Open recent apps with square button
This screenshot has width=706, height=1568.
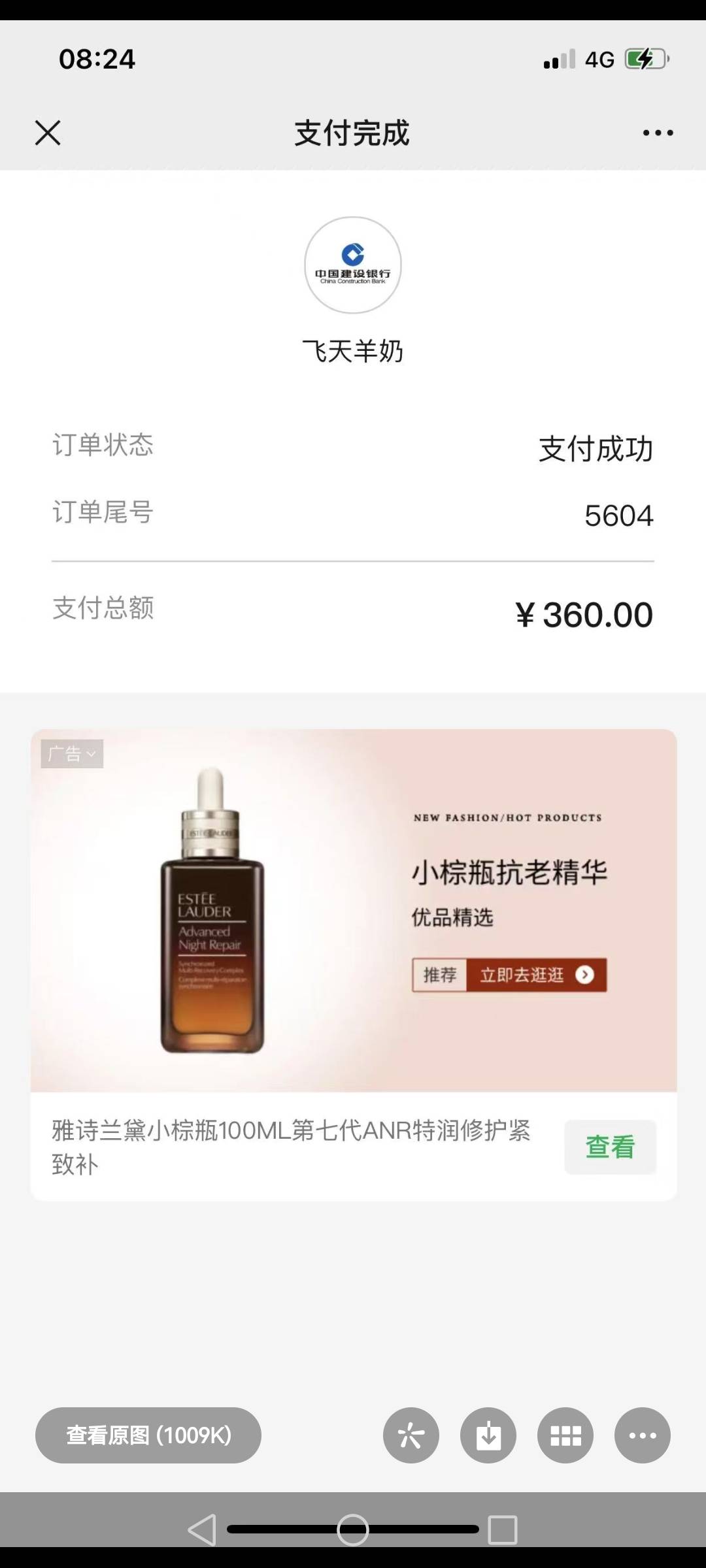[502, 1529]
